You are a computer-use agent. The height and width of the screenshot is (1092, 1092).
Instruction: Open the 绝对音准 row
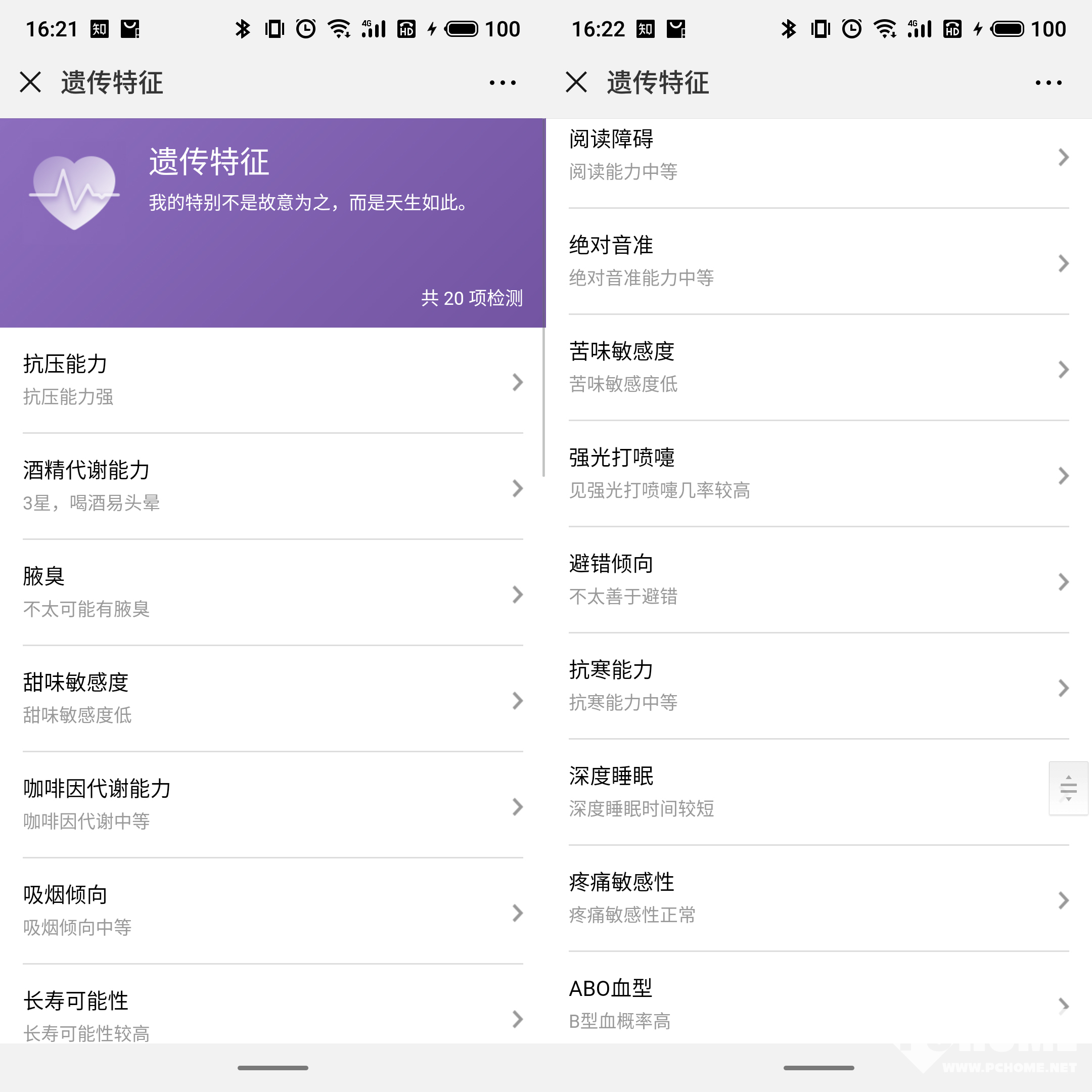coord(818,261)
